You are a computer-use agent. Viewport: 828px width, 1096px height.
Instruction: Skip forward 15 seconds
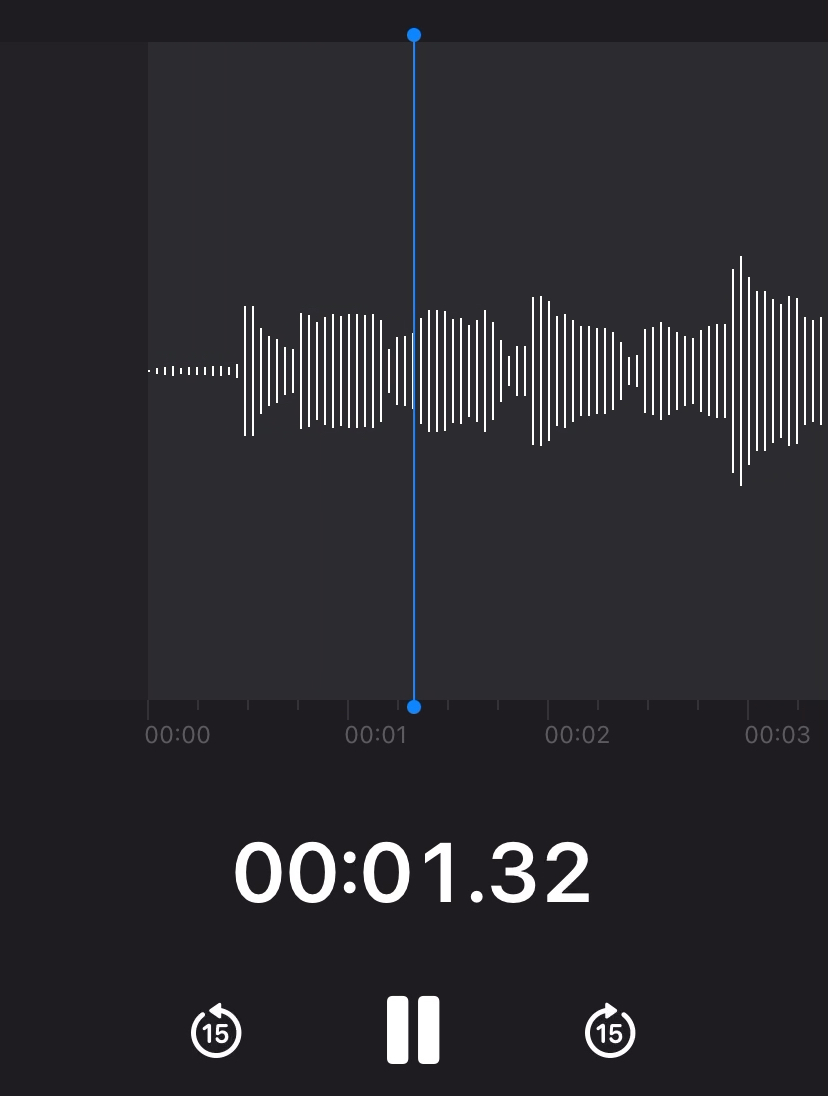click(x=610, y=1031)
